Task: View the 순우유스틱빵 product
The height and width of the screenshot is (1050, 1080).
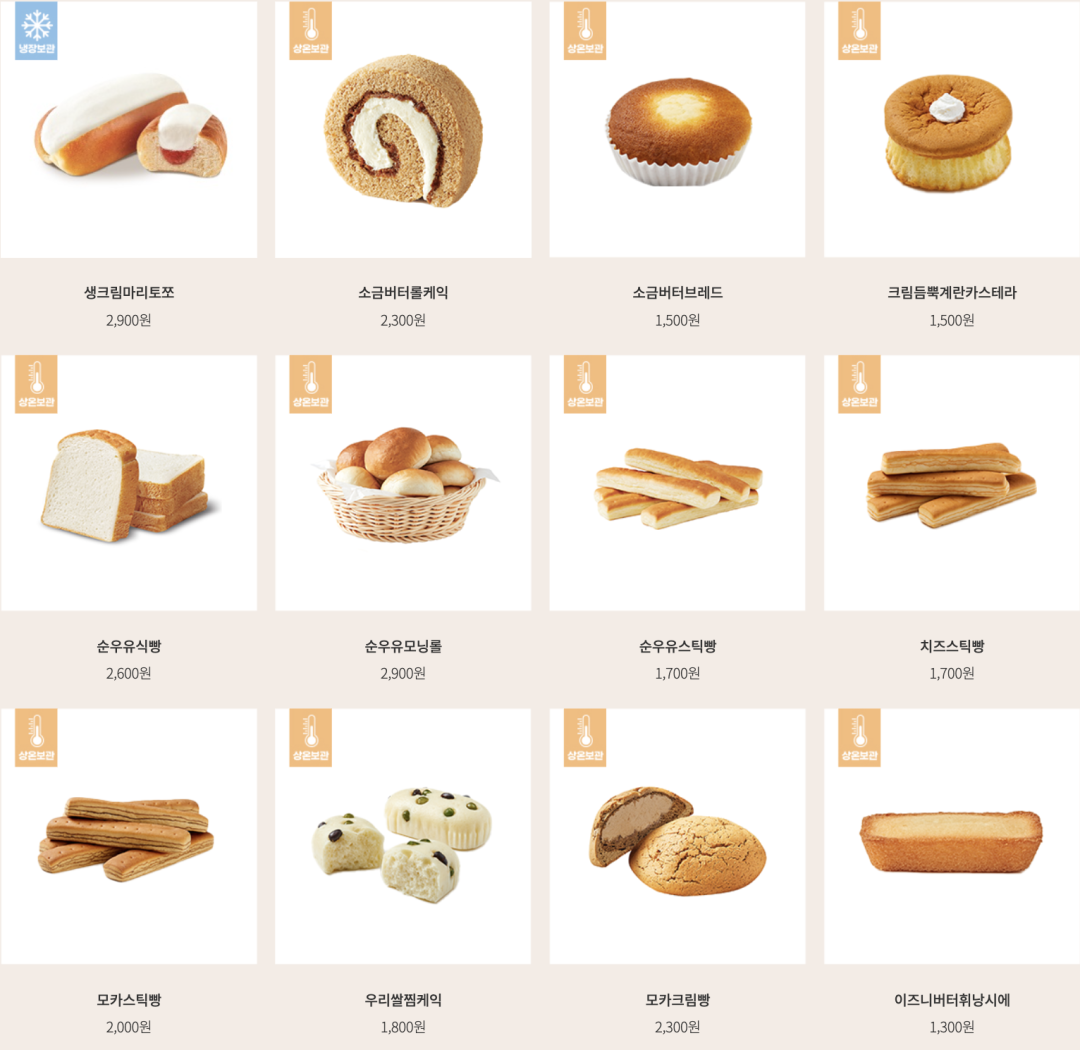Action: point(677,483)
